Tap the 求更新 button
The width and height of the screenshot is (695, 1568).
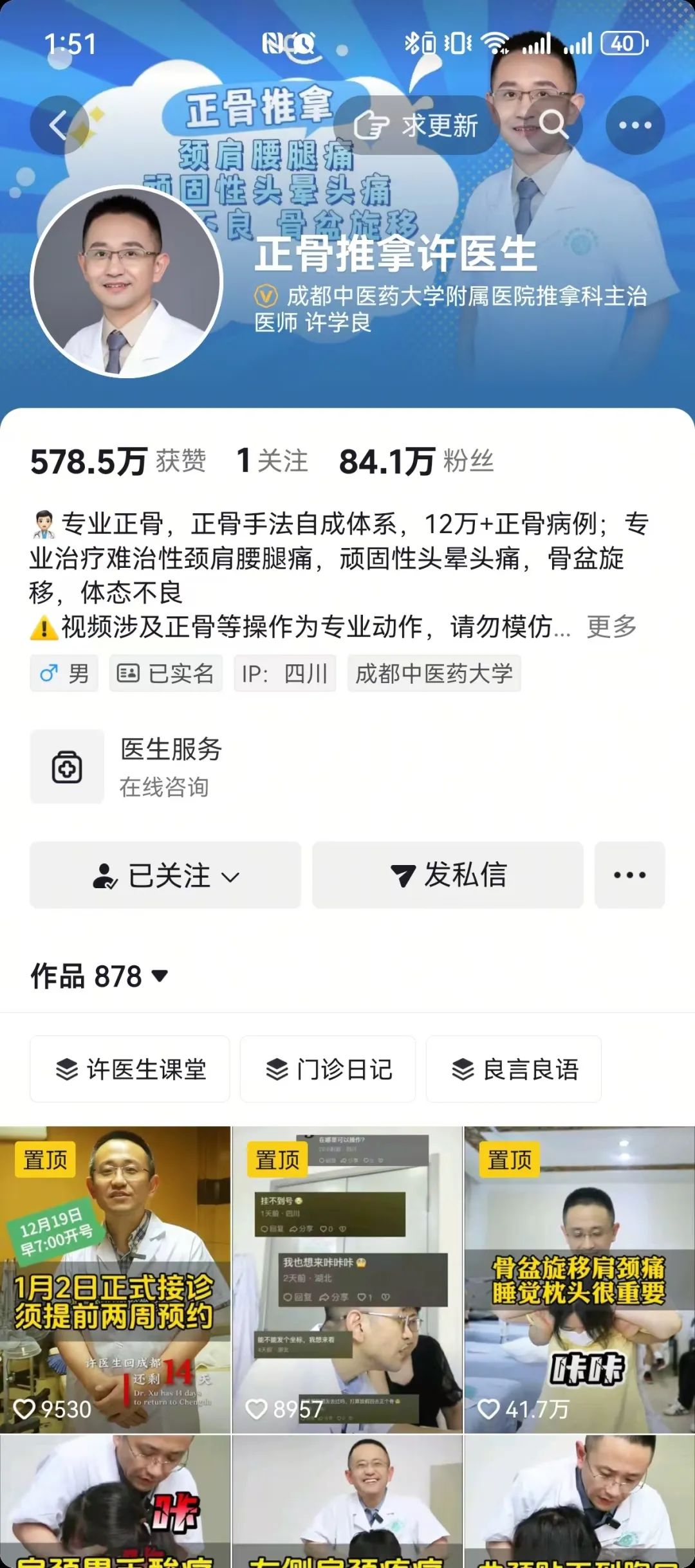(x=417, y=125)
